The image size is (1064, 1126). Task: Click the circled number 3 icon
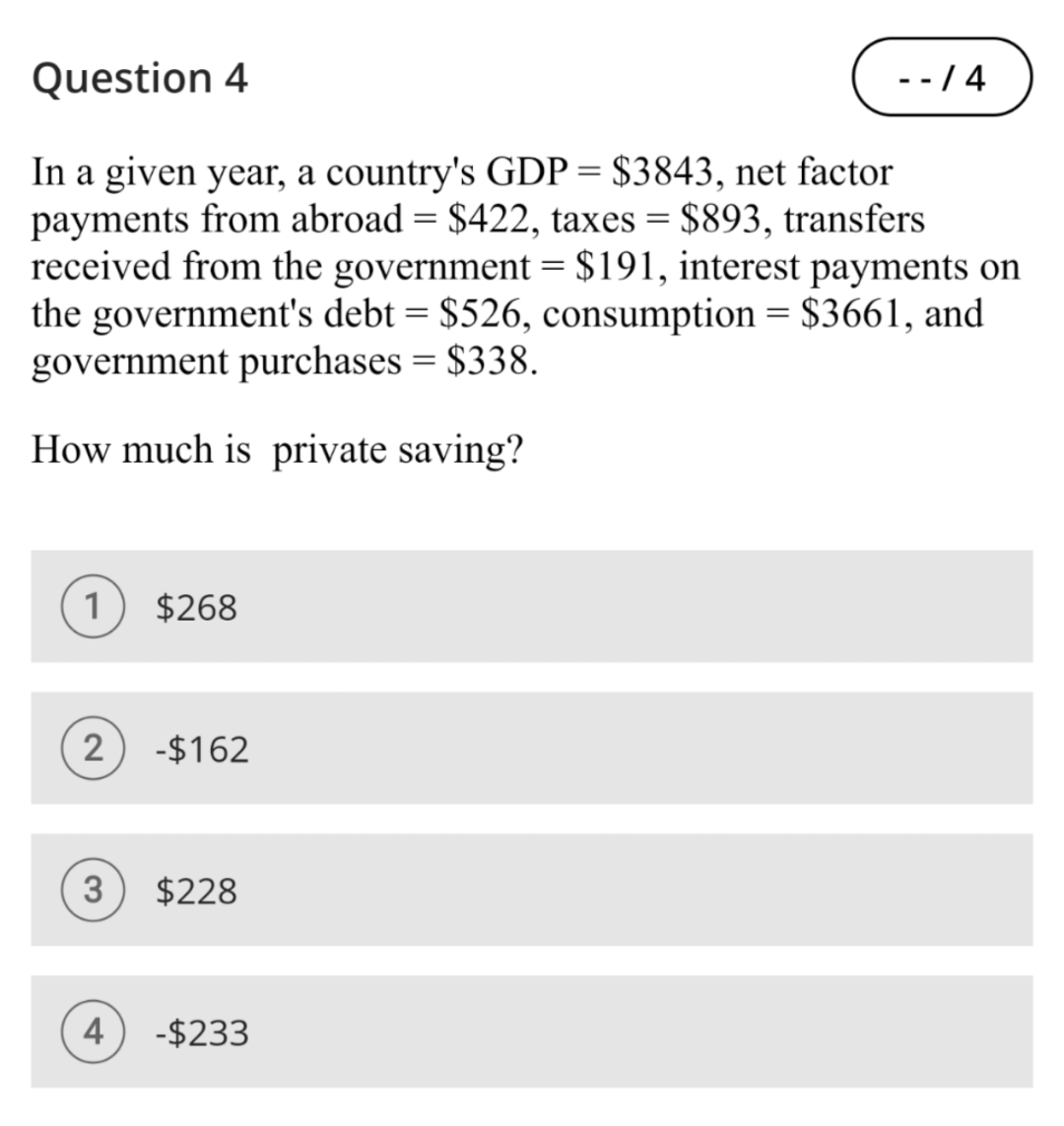click(x=94, y=892)
